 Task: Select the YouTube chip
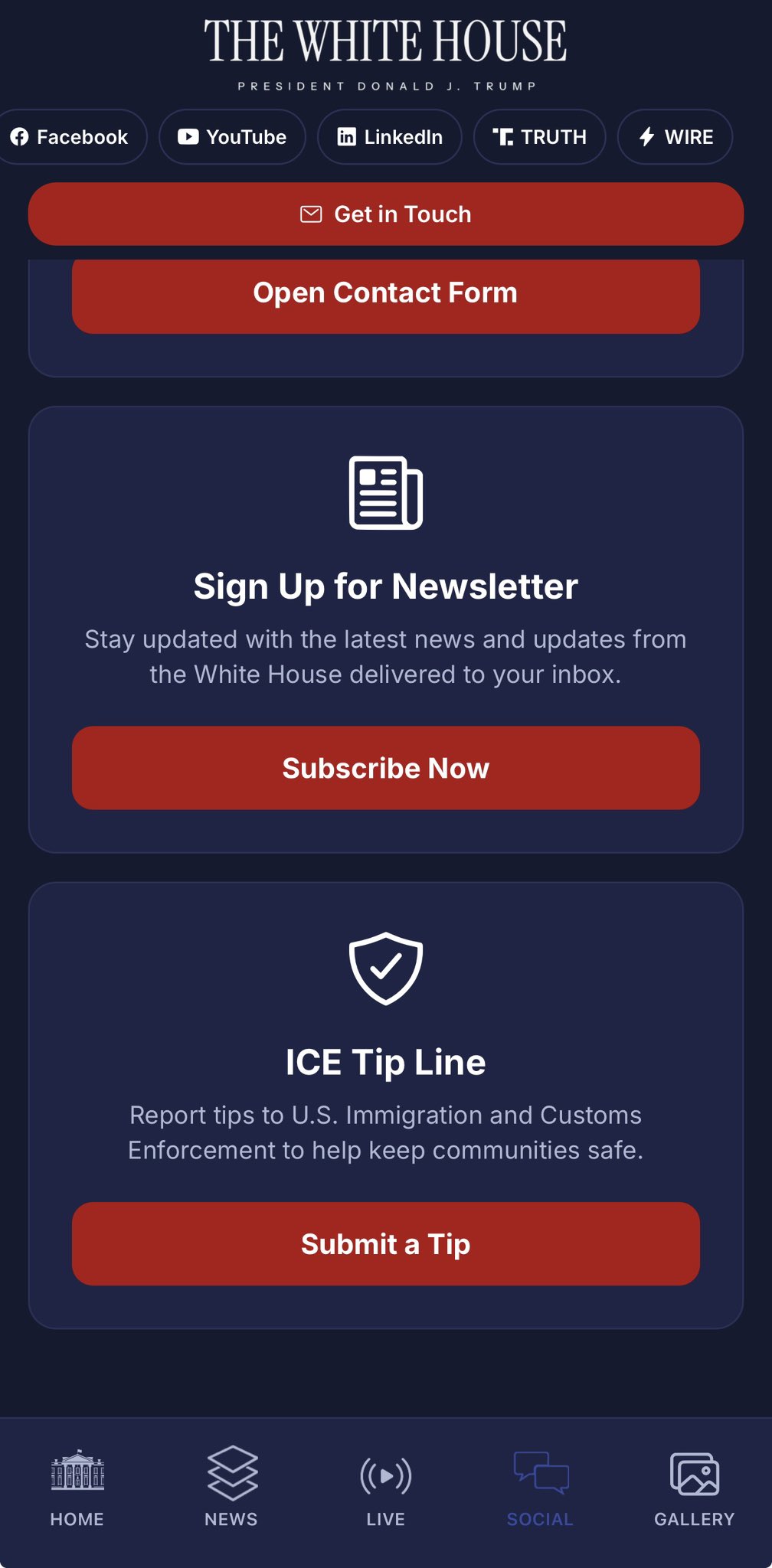tap(232, 137)
